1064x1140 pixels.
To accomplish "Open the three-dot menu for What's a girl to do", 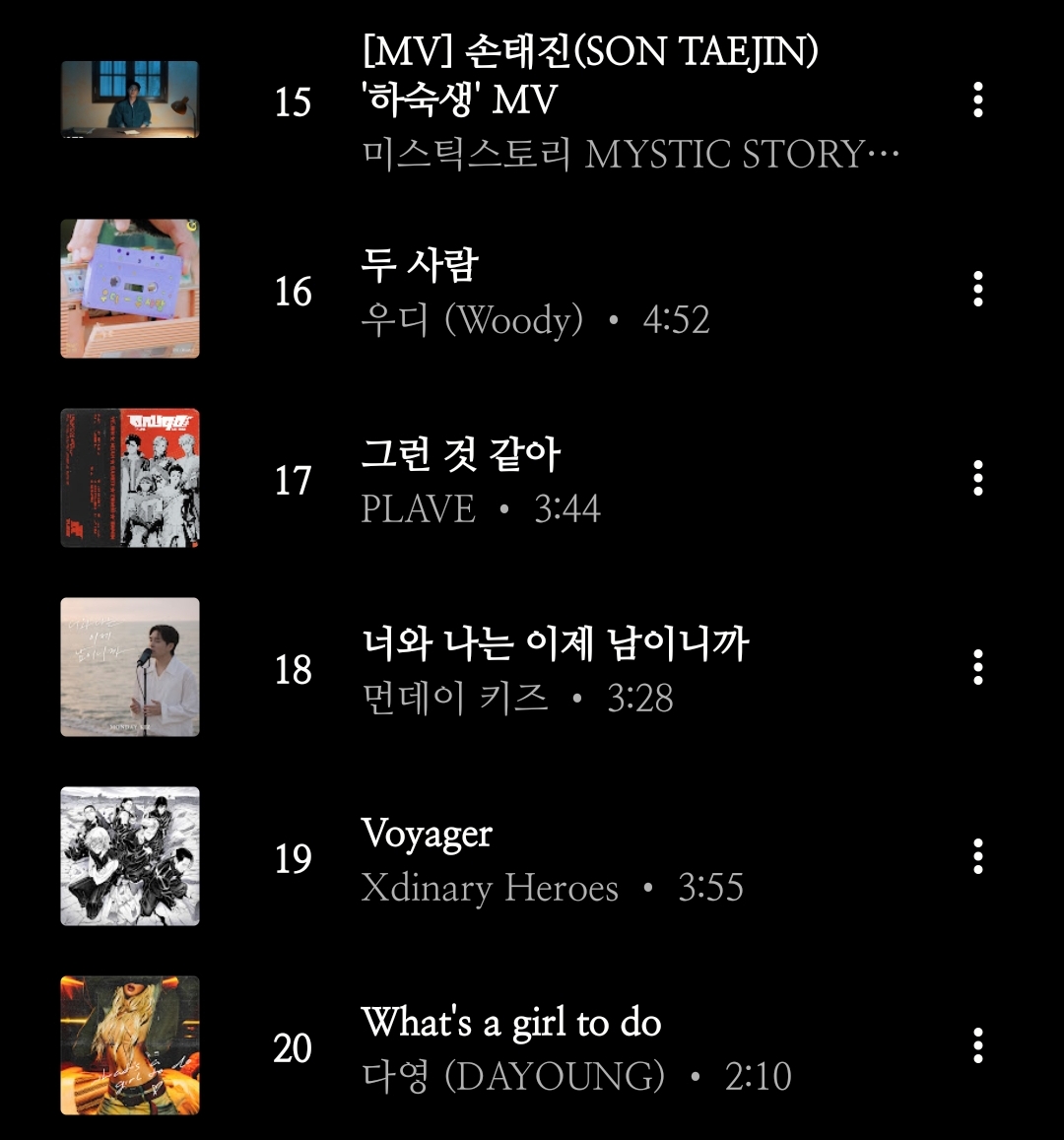I will click(977, 1044).
